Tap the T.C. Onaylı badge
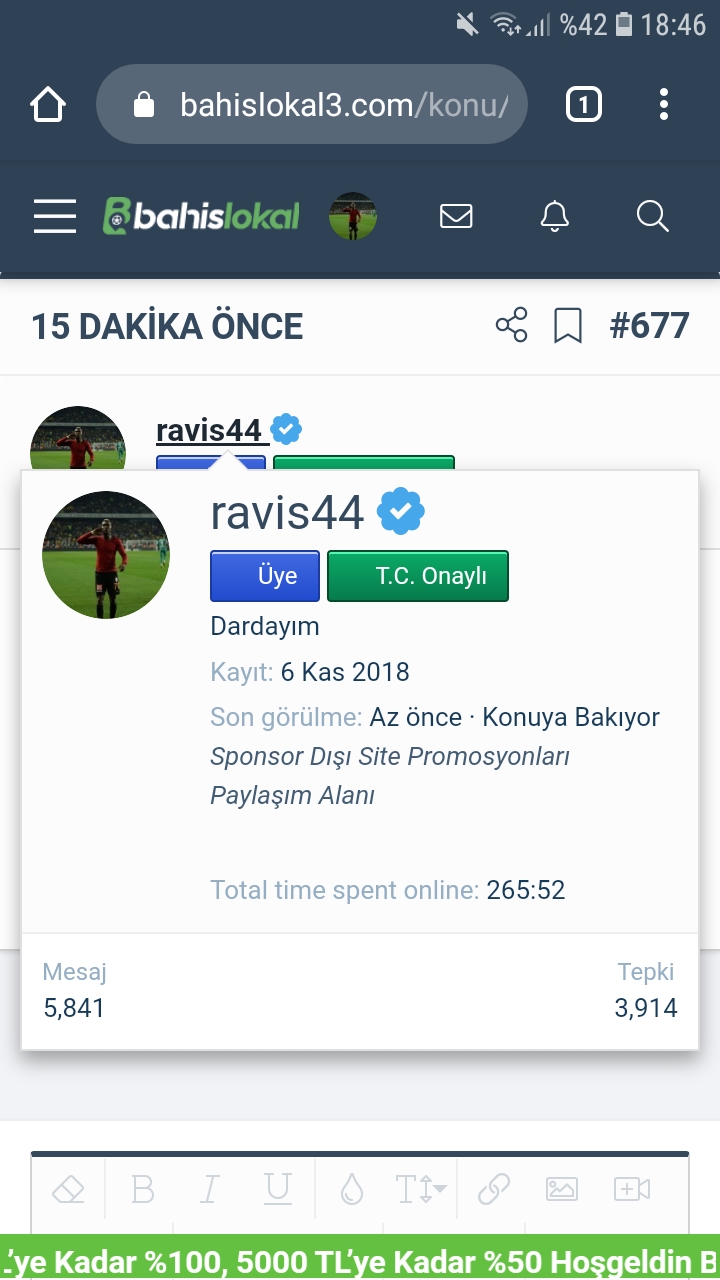Viewport: 720px width, 1280px height. 418,576
